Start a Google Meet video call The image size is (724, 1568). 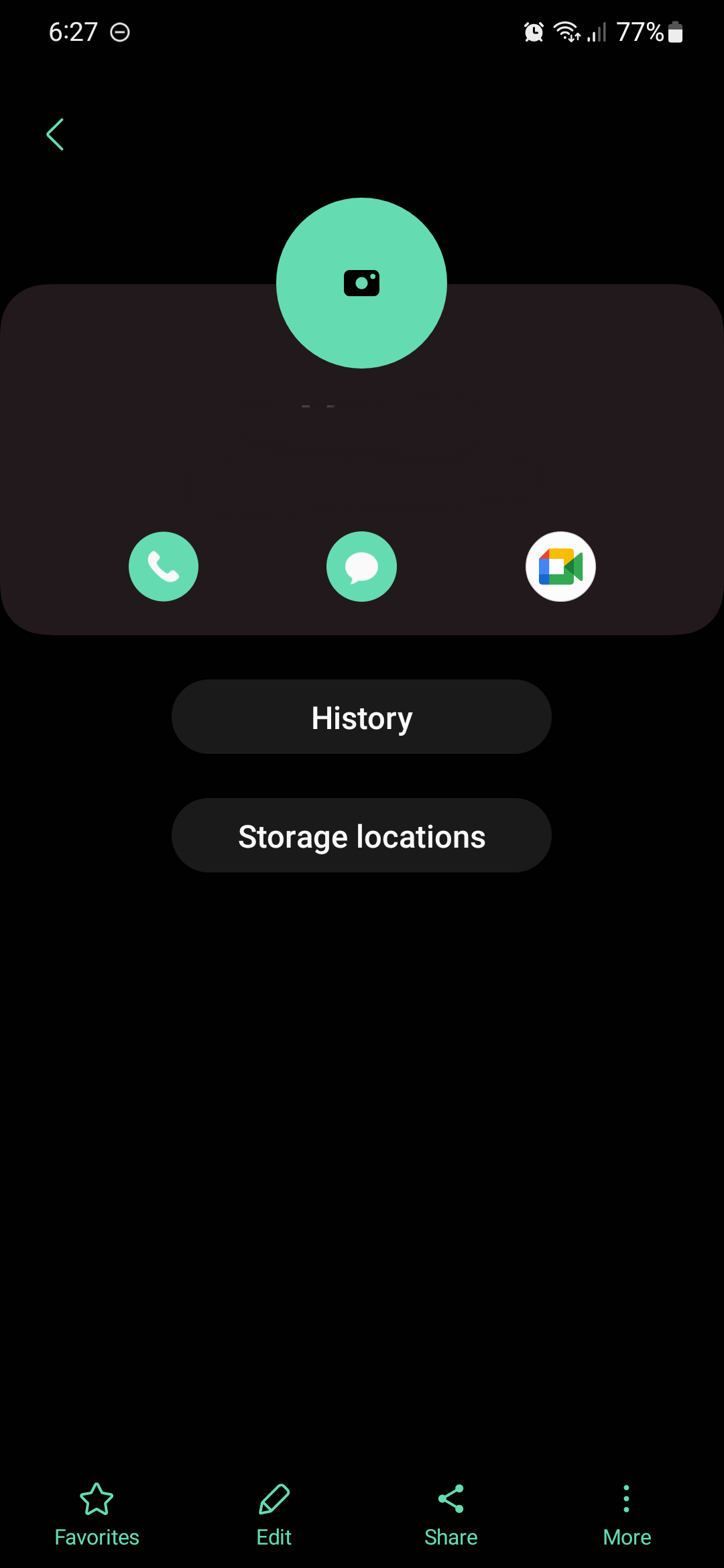coord(560,566)
